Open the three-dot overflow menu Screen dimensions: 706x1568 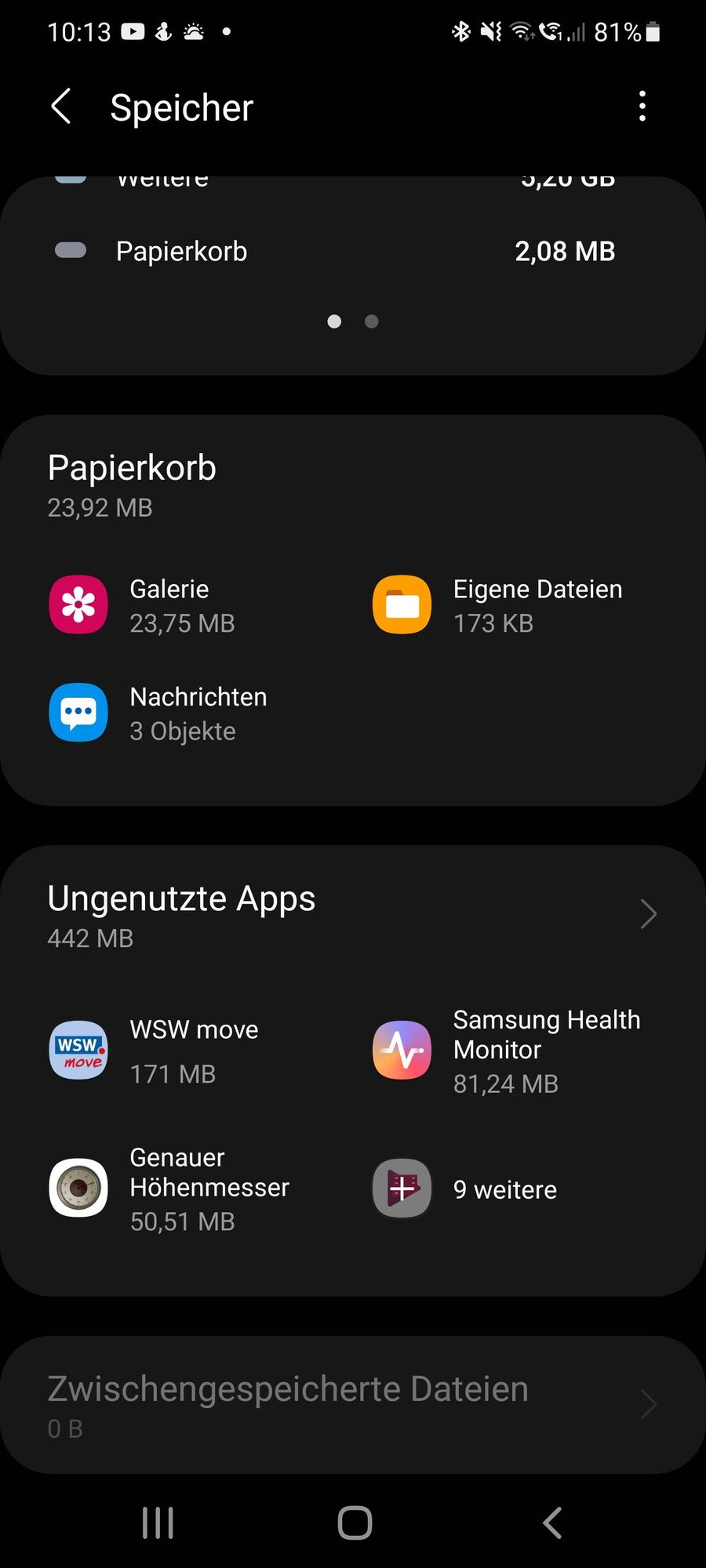(642, 107)
